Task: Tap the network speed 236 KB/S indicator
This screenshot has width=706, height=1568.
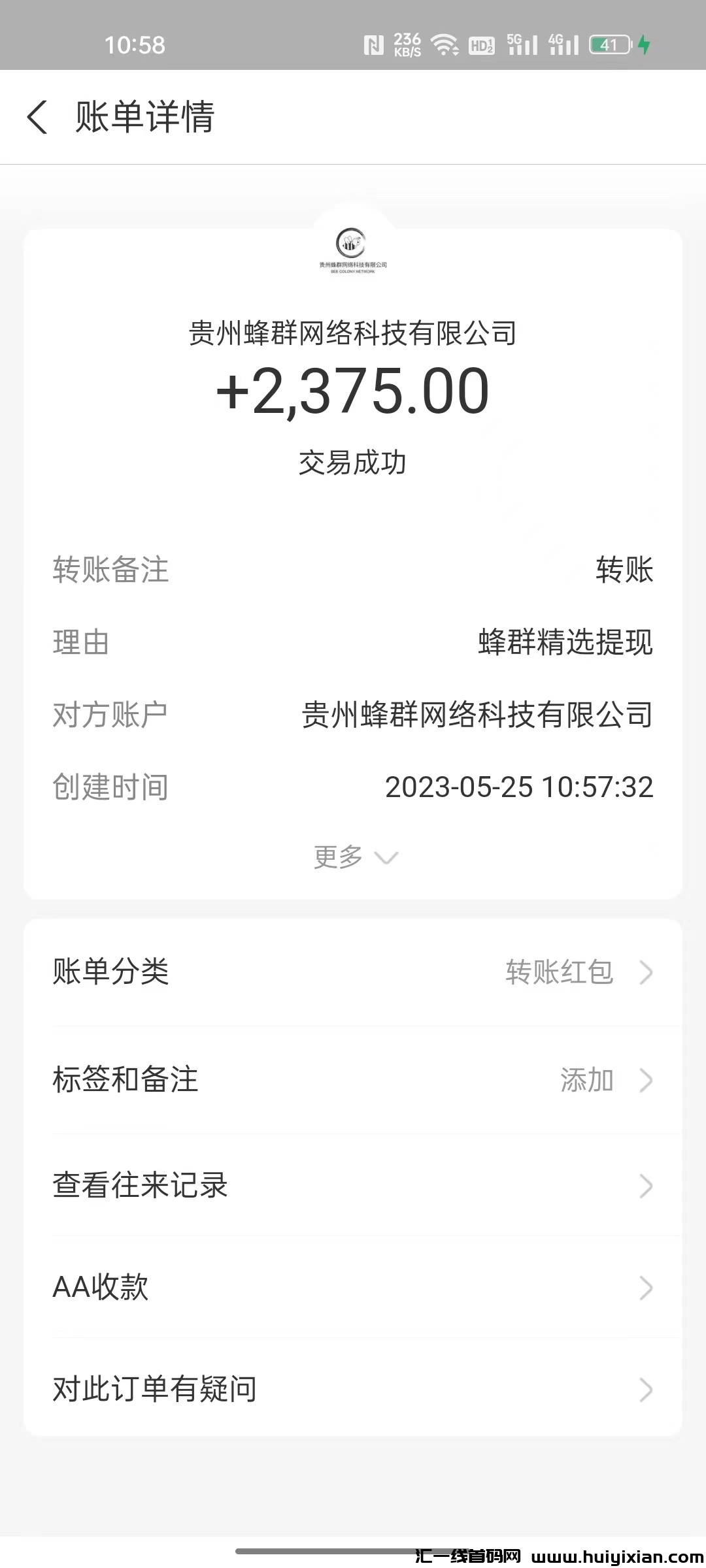Action: pos(407,44)
